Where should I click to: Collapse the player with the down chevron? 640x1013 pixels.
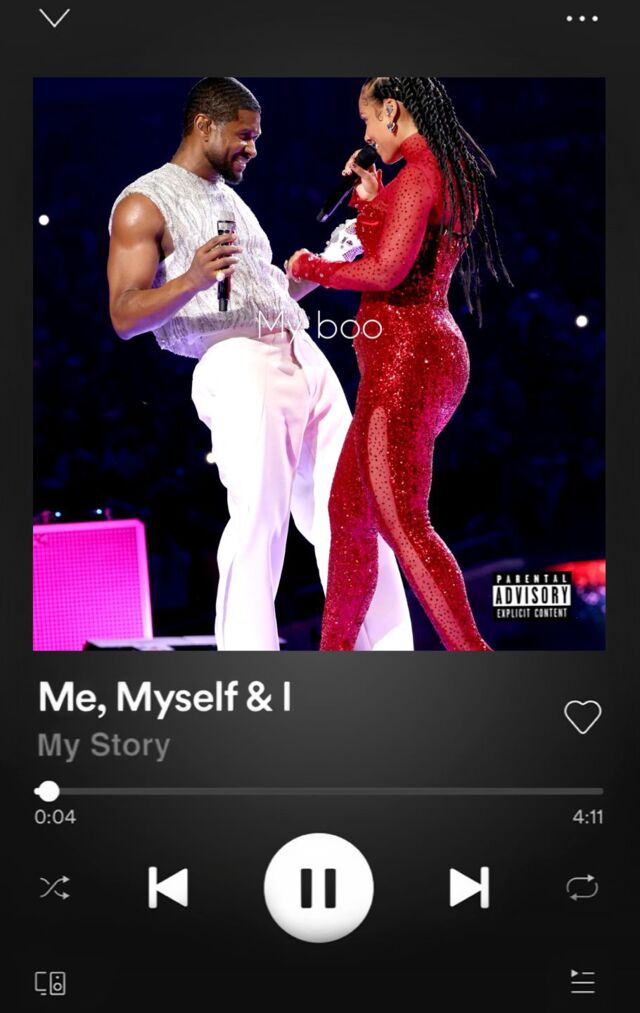point(54,18)
